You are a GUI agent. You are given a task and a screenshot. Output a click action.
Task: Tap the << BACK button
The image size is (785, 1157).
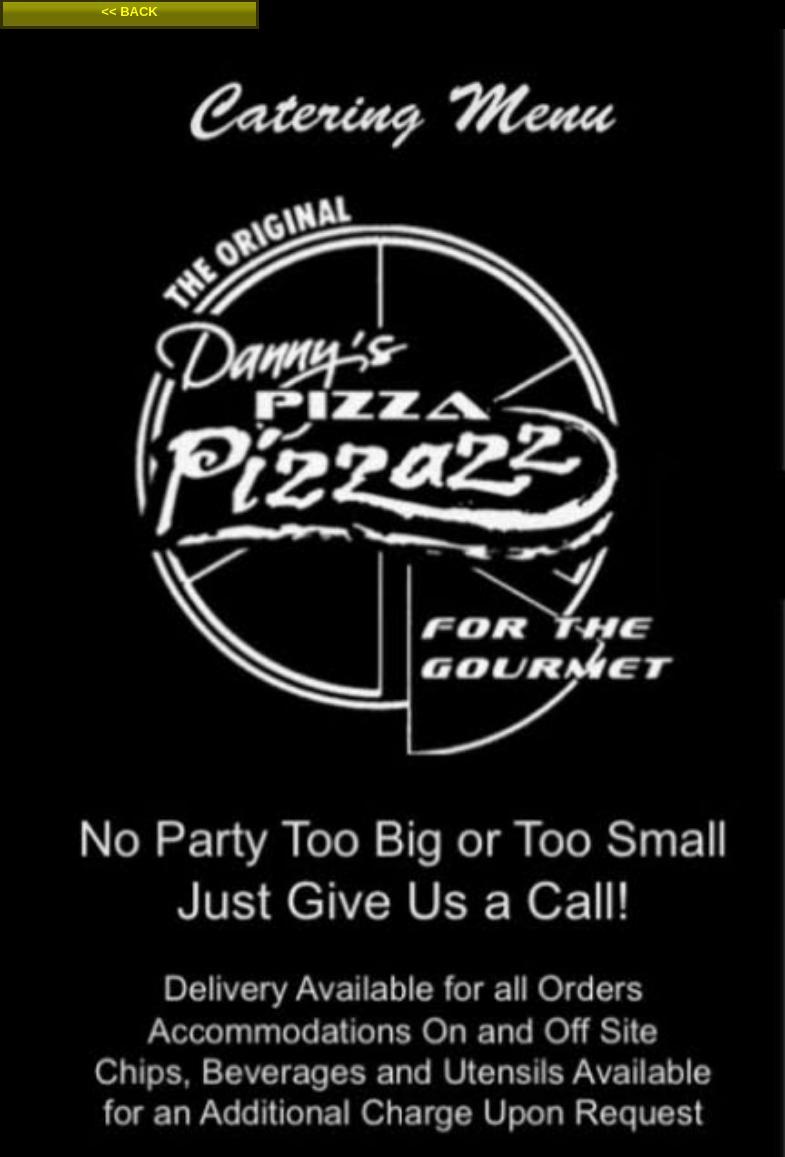[x=129, y=13]
